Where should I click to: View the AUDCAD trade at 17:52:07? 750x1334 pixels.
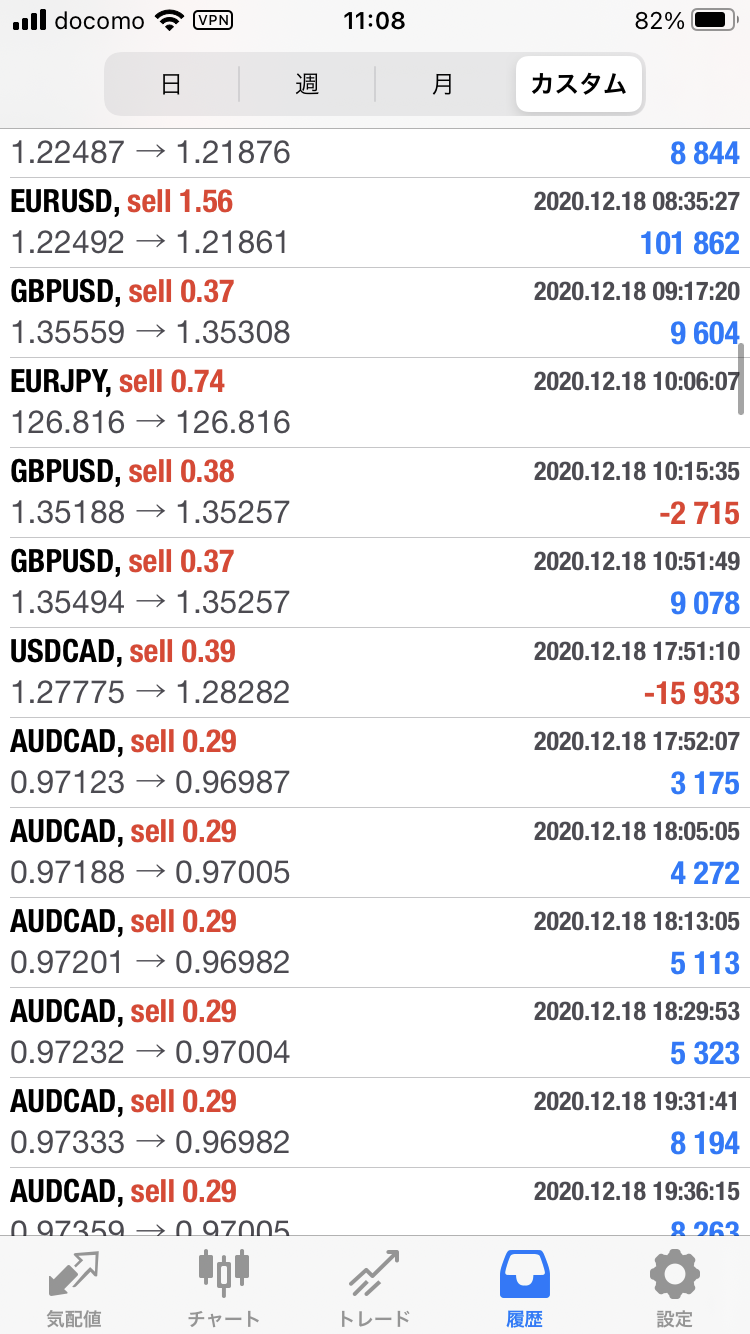[375, 763]
